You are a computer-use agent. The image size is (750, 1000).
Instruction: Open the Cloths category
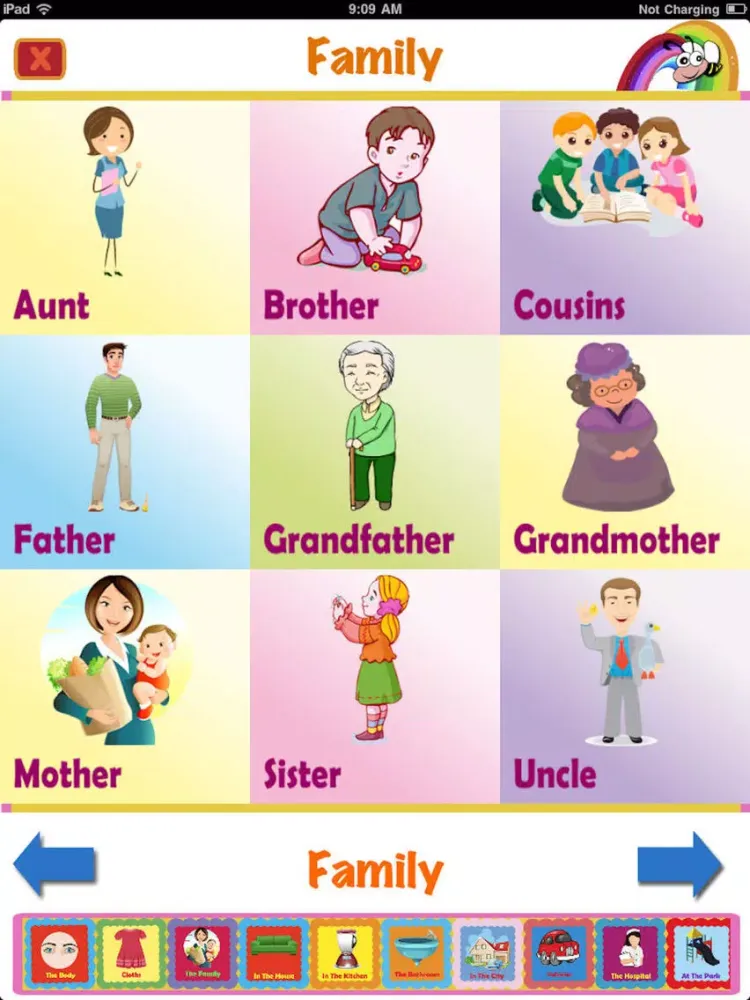[131, 954]
